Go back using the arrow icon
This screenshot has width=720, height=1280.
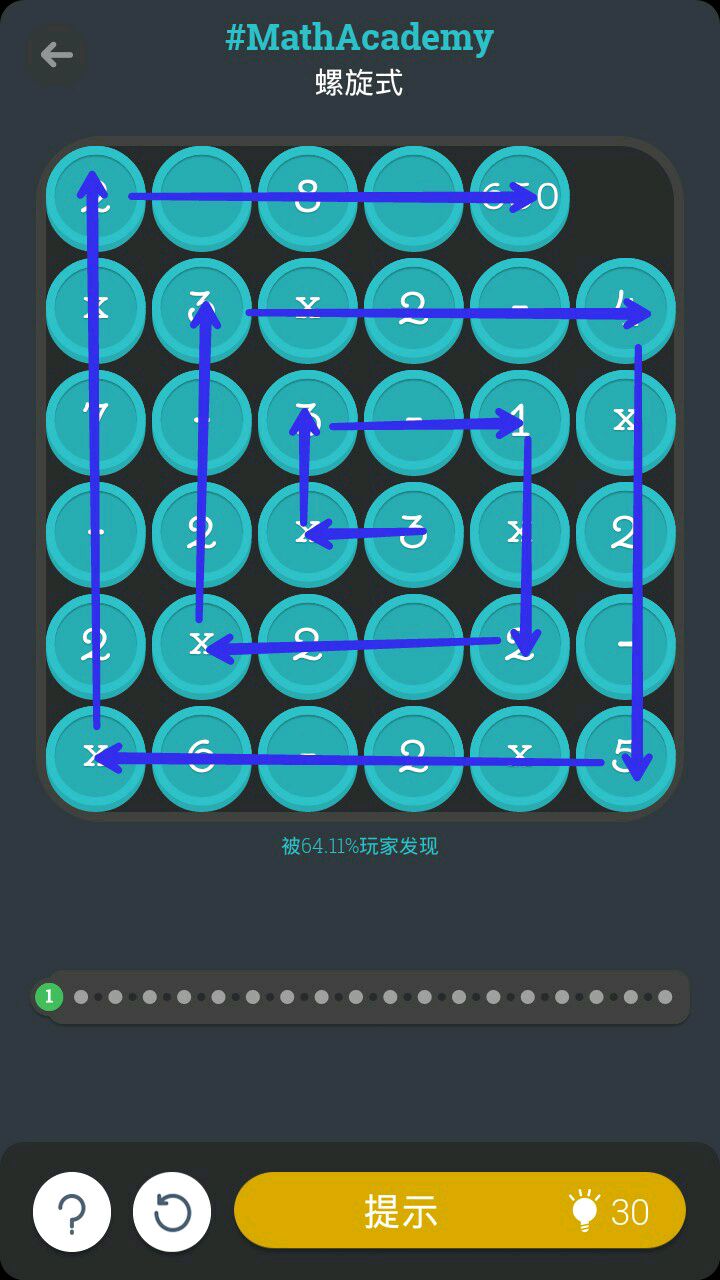56,54
